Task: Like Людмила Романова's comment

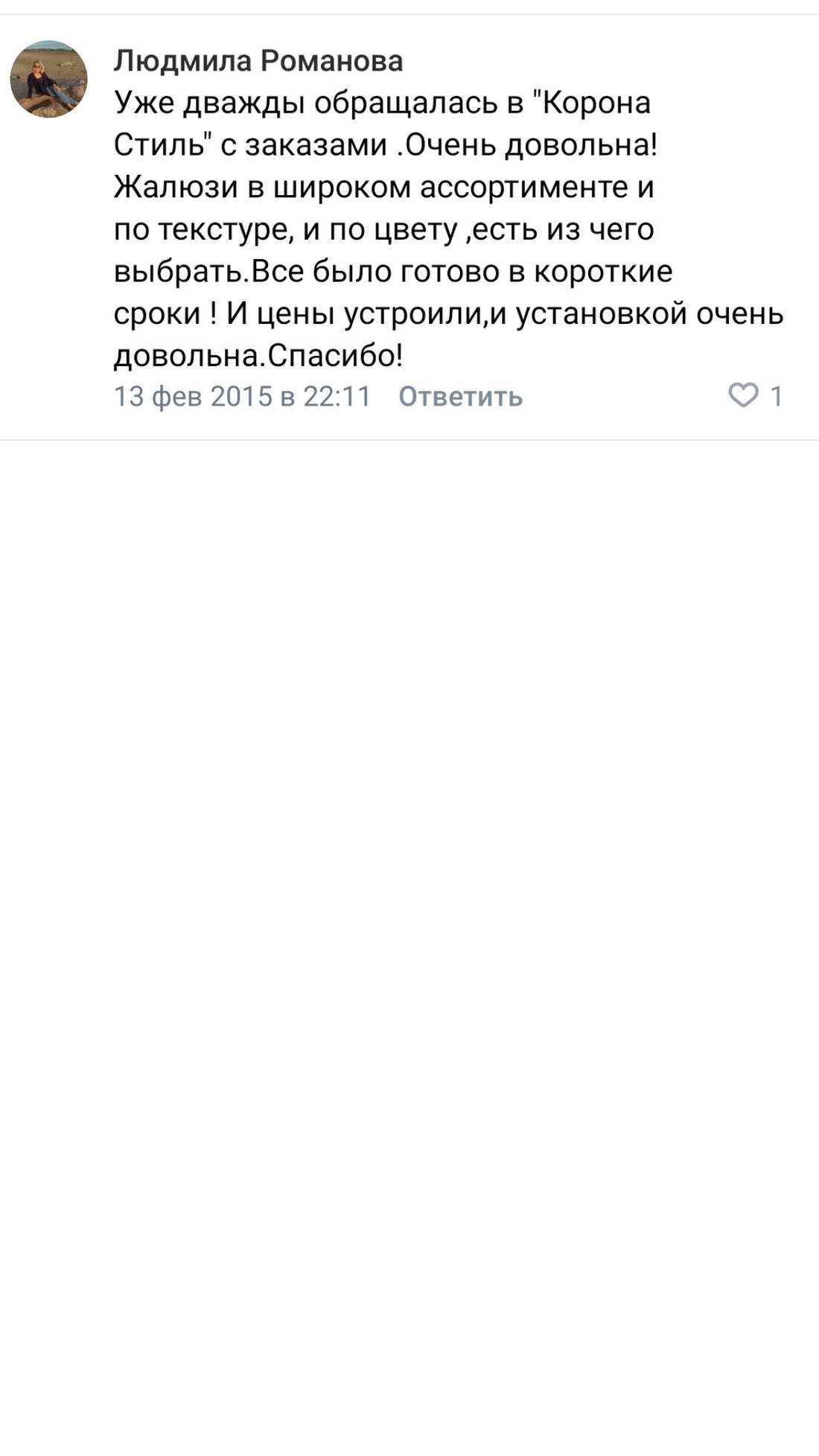Action: tap(743, 395)
